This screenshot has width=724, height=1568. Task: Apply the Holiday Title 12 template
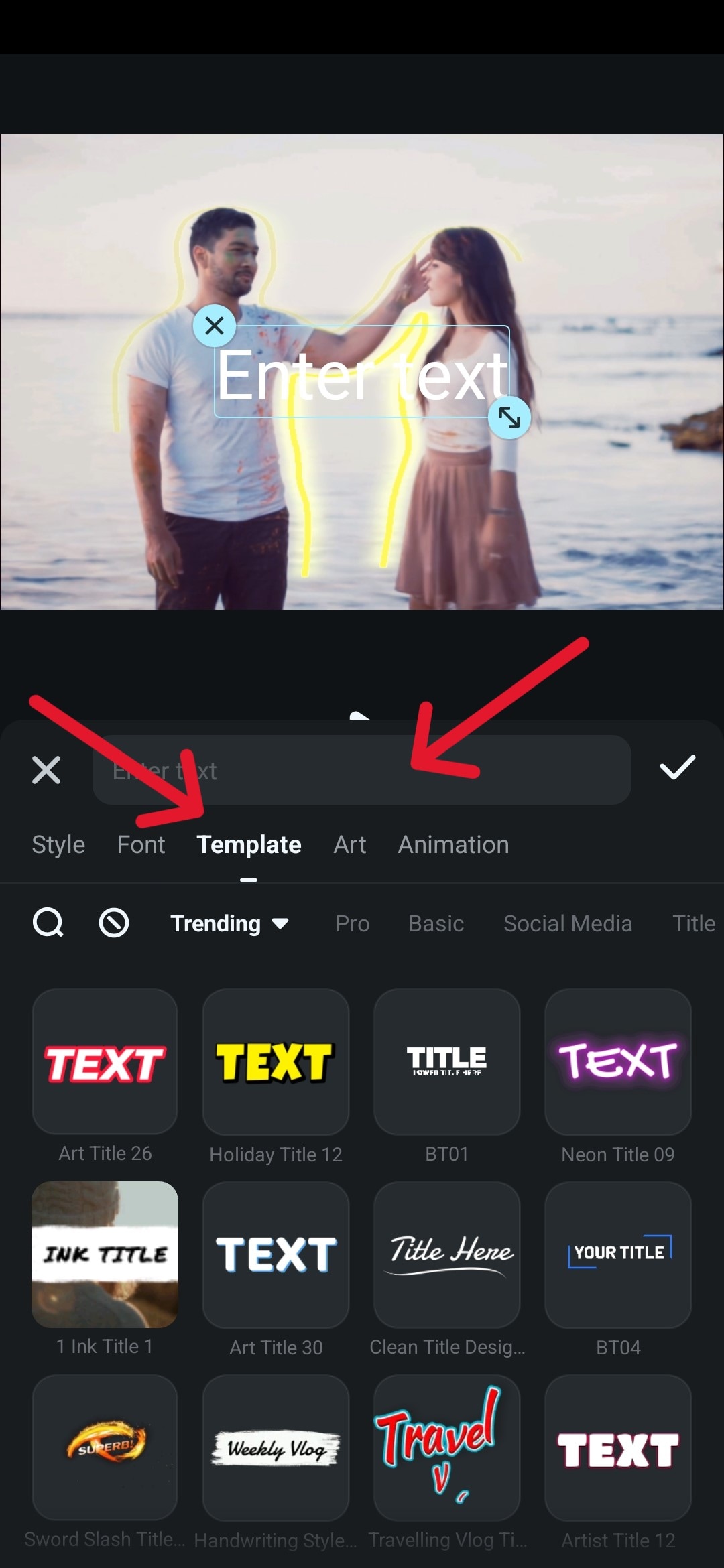coord(276,1062)
